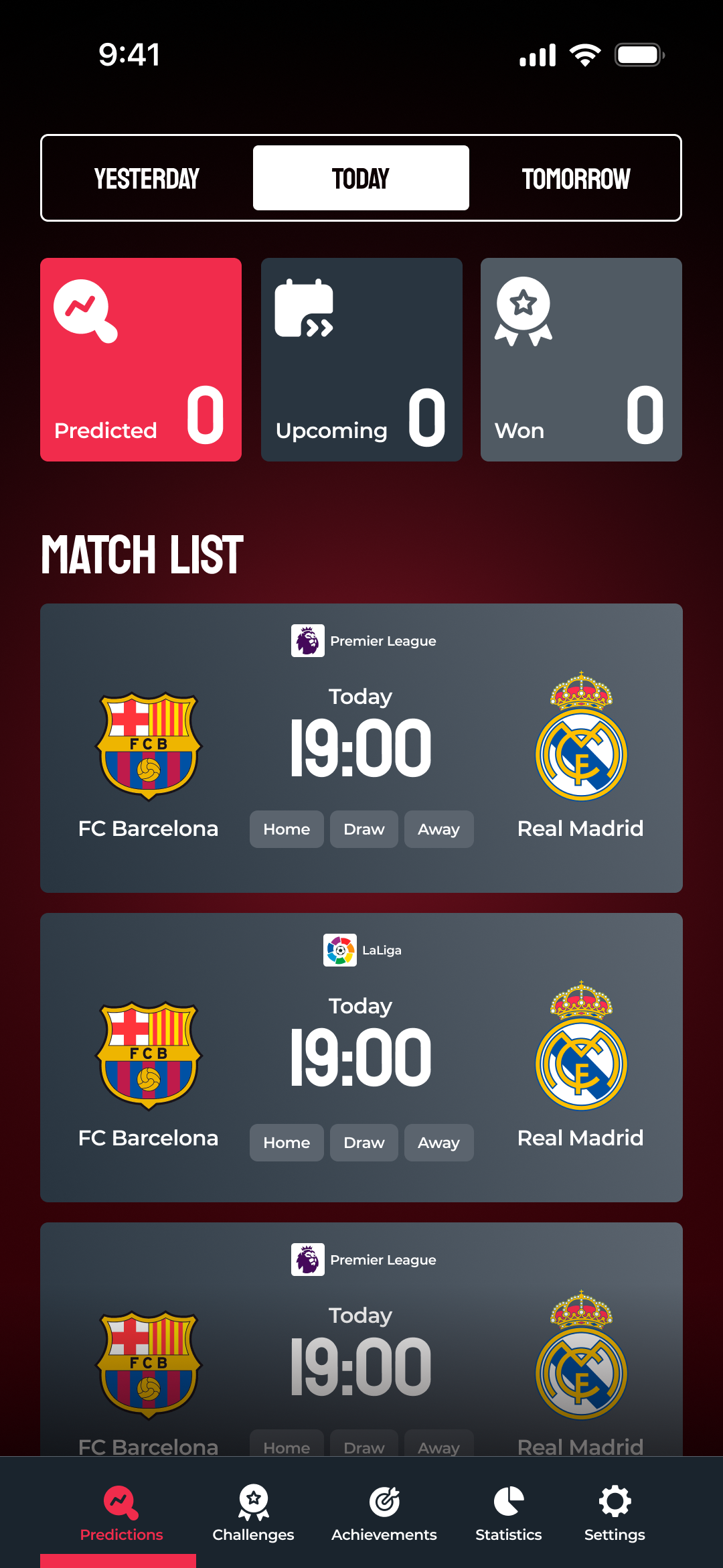Predict Home in the topmost Premier League match

tap(287, 829)
